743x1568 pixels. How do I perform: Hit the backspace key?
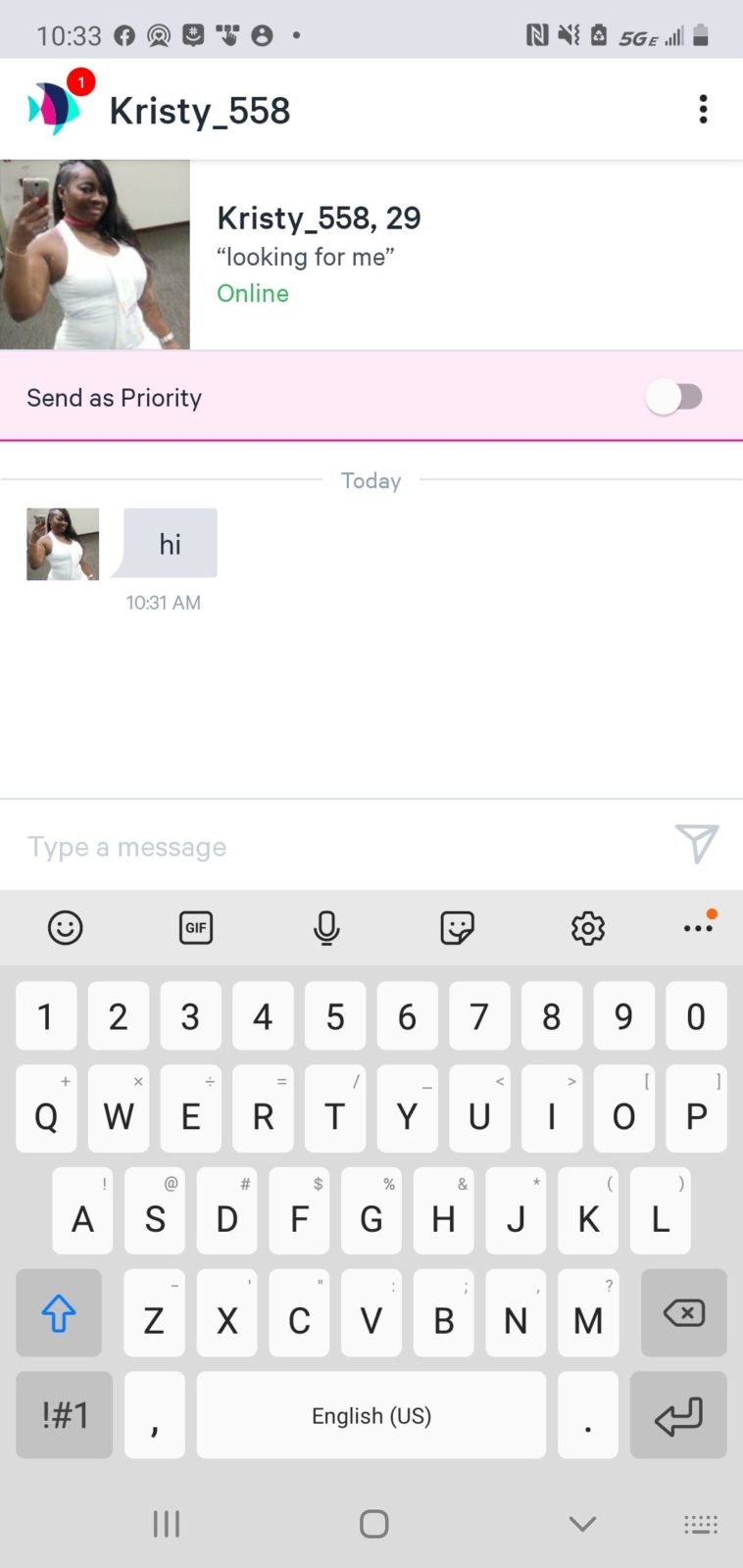[683, 1312]
